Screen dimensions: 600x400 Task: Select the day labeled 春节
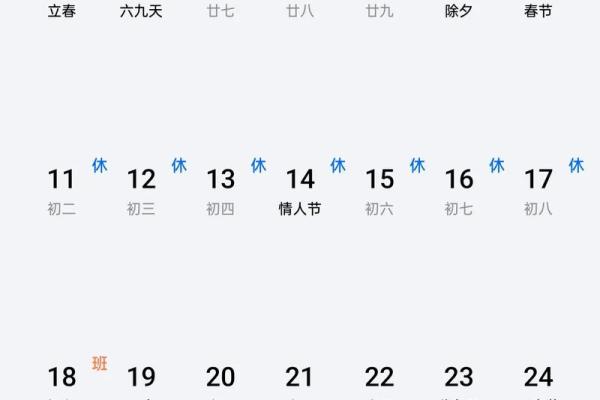coord(538,12)
